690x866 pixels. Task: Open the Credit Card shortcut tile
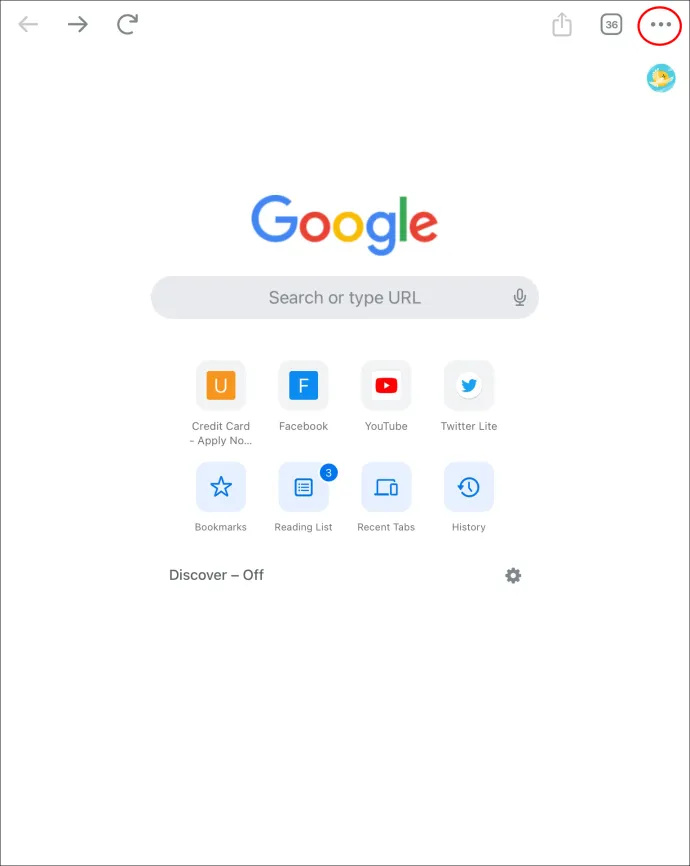click(x=221, y=386)
